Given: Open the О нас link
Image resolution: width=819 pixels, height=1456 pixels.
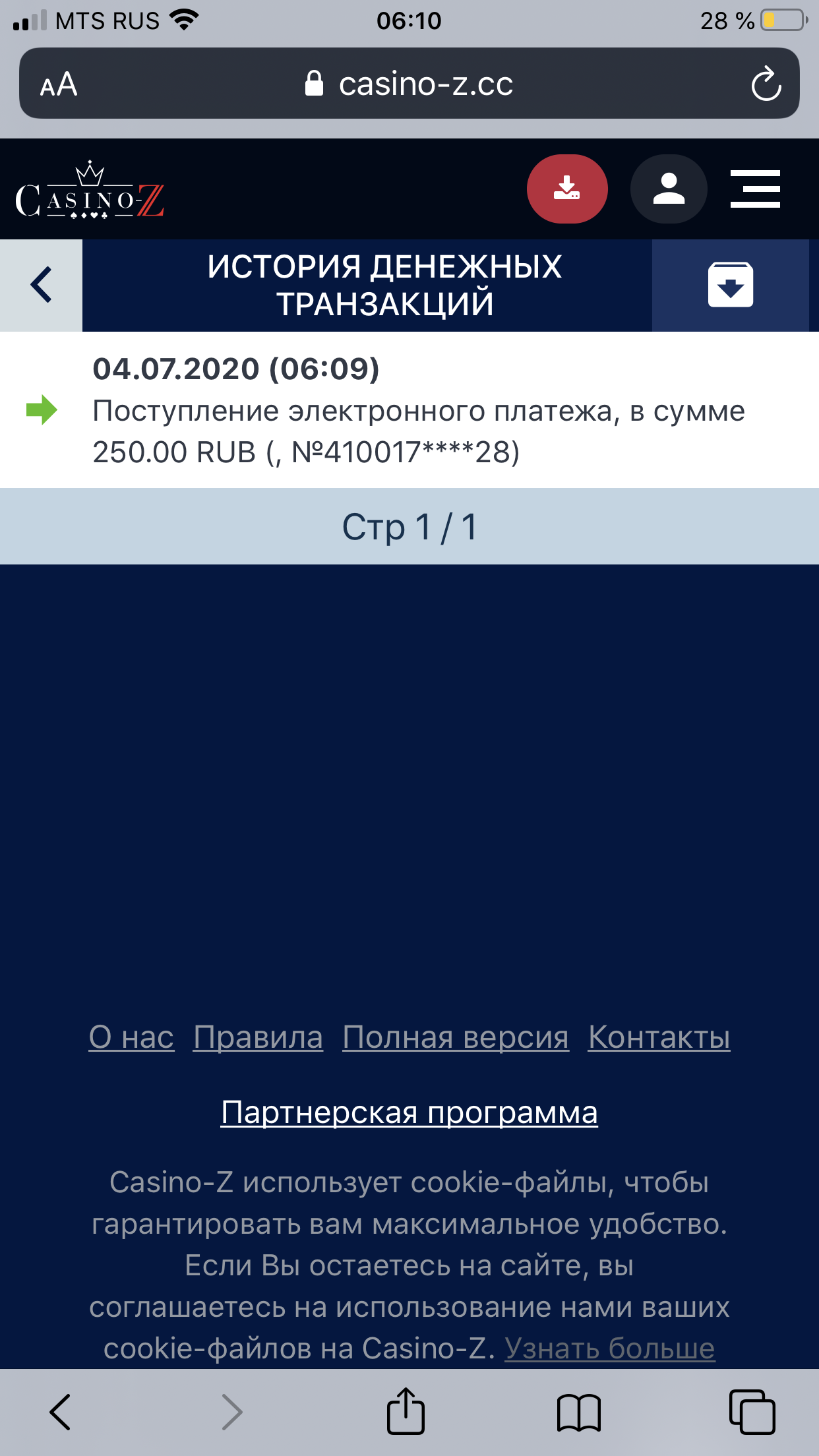Looking at the screenshot, I should pyautogui.click(x=132, y=1037).
